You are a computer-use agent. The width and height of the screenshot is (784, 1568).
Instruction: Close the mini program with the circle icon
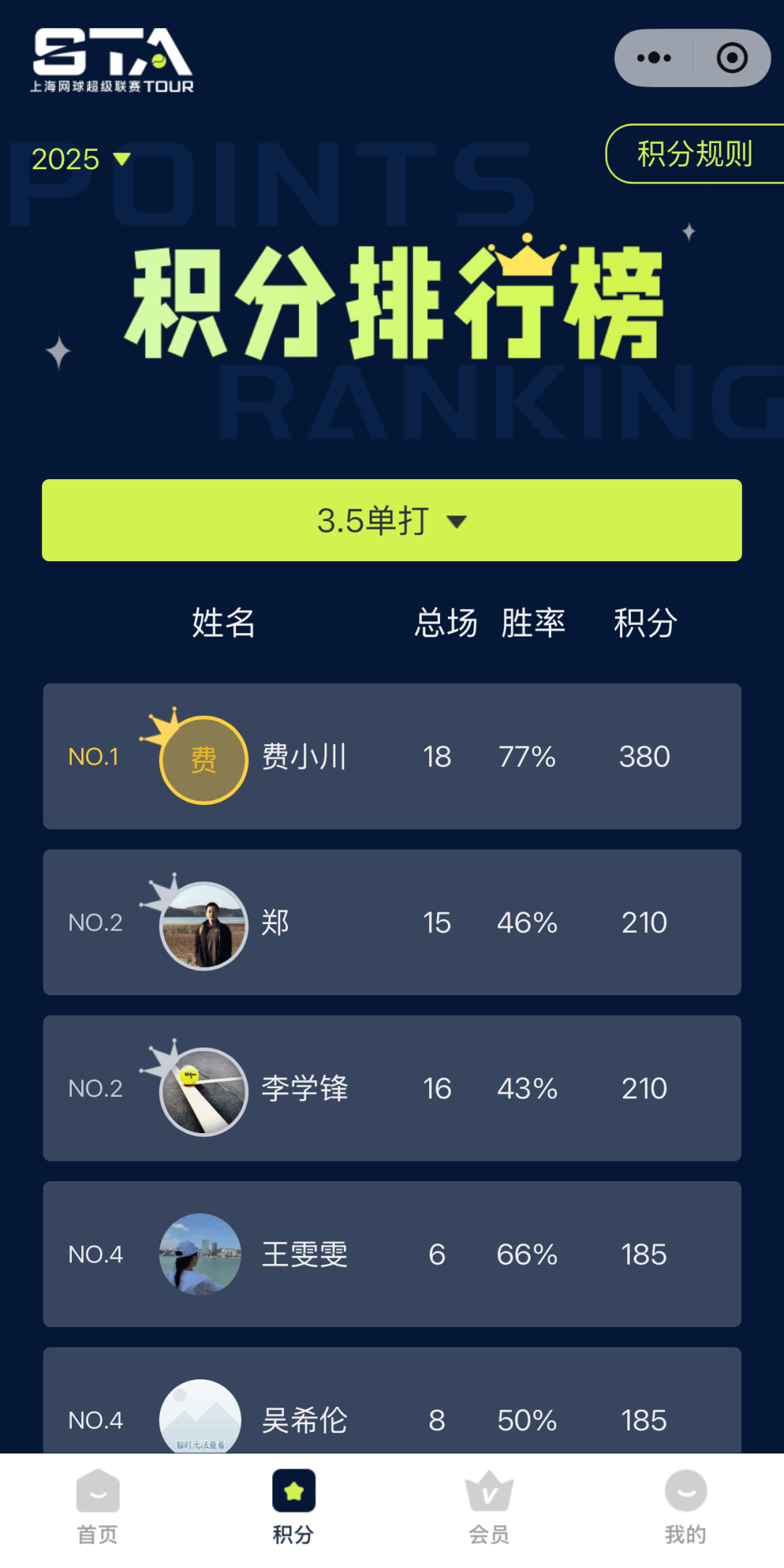732,58
